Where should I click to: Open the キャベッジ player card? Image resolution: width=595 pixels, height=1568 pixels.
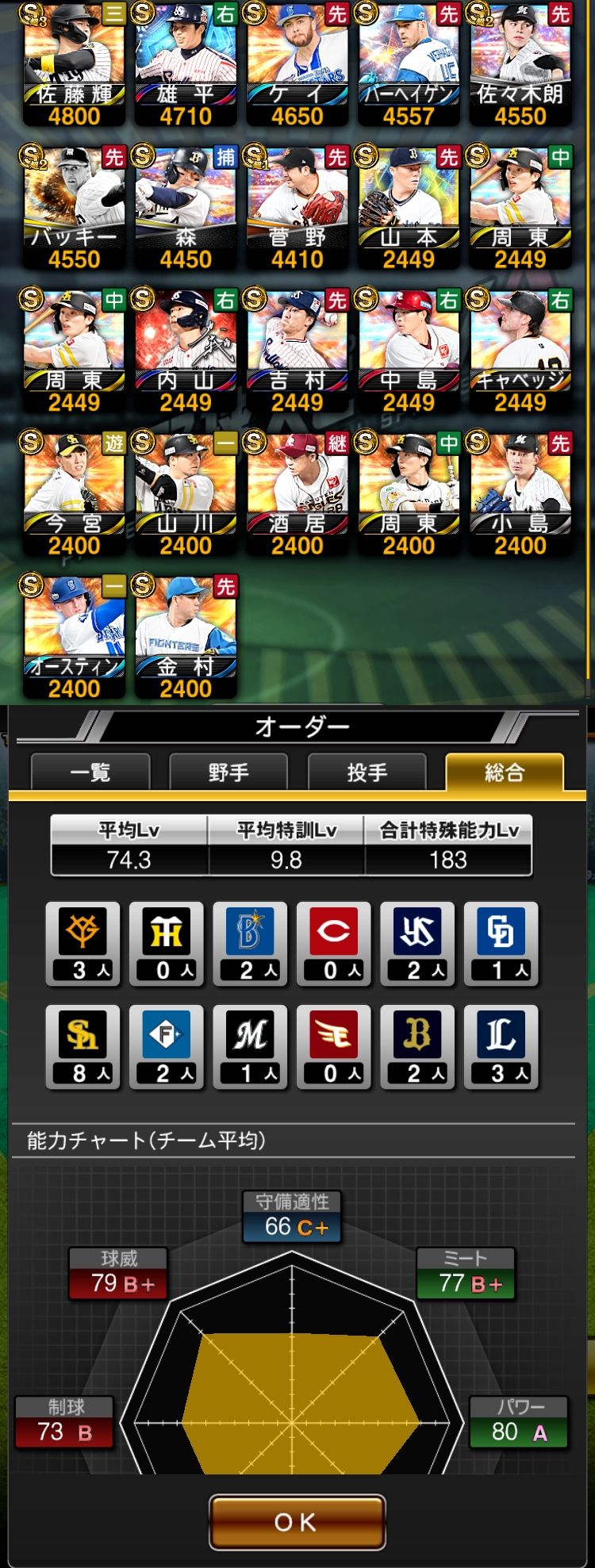520,351
